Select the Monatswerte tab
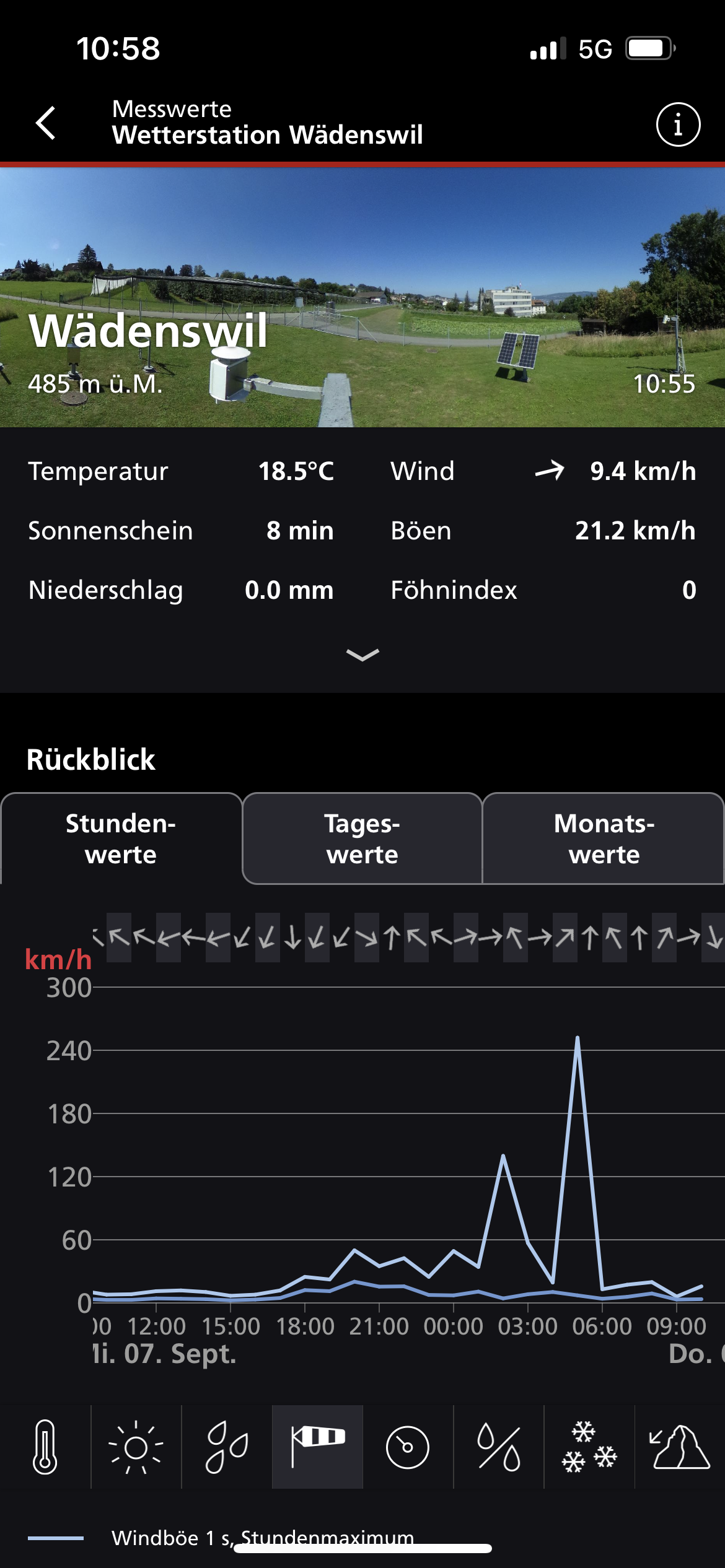 pos(604,838)
